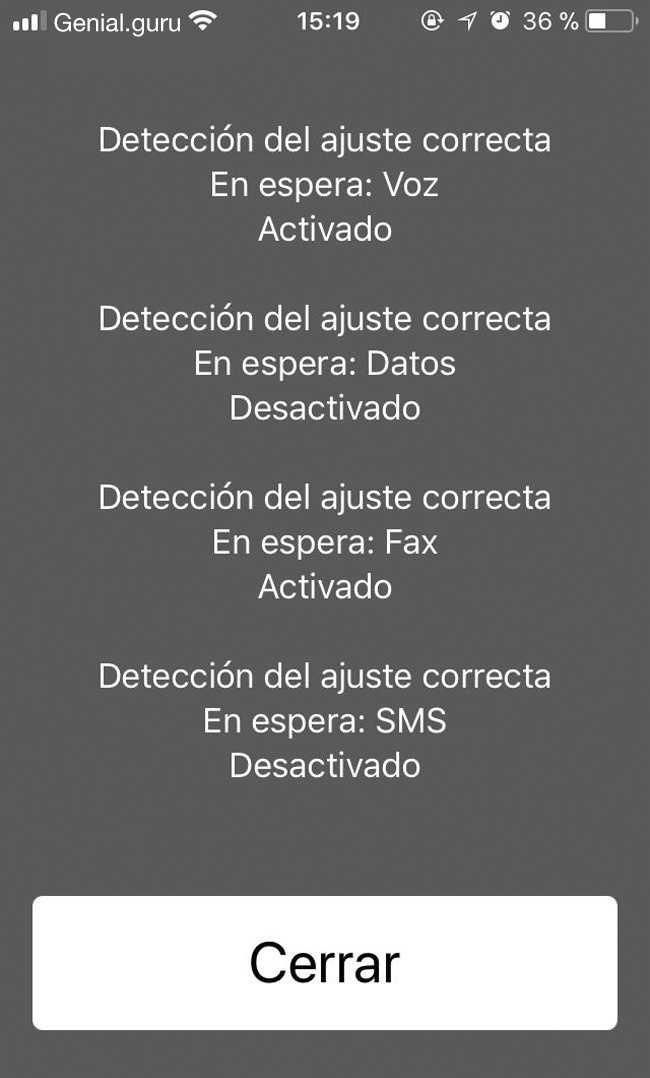The width and height of the screenshot is (650, 1078).
Task: Tap the Cerrar button to close
Action: [x=325, y=962]
